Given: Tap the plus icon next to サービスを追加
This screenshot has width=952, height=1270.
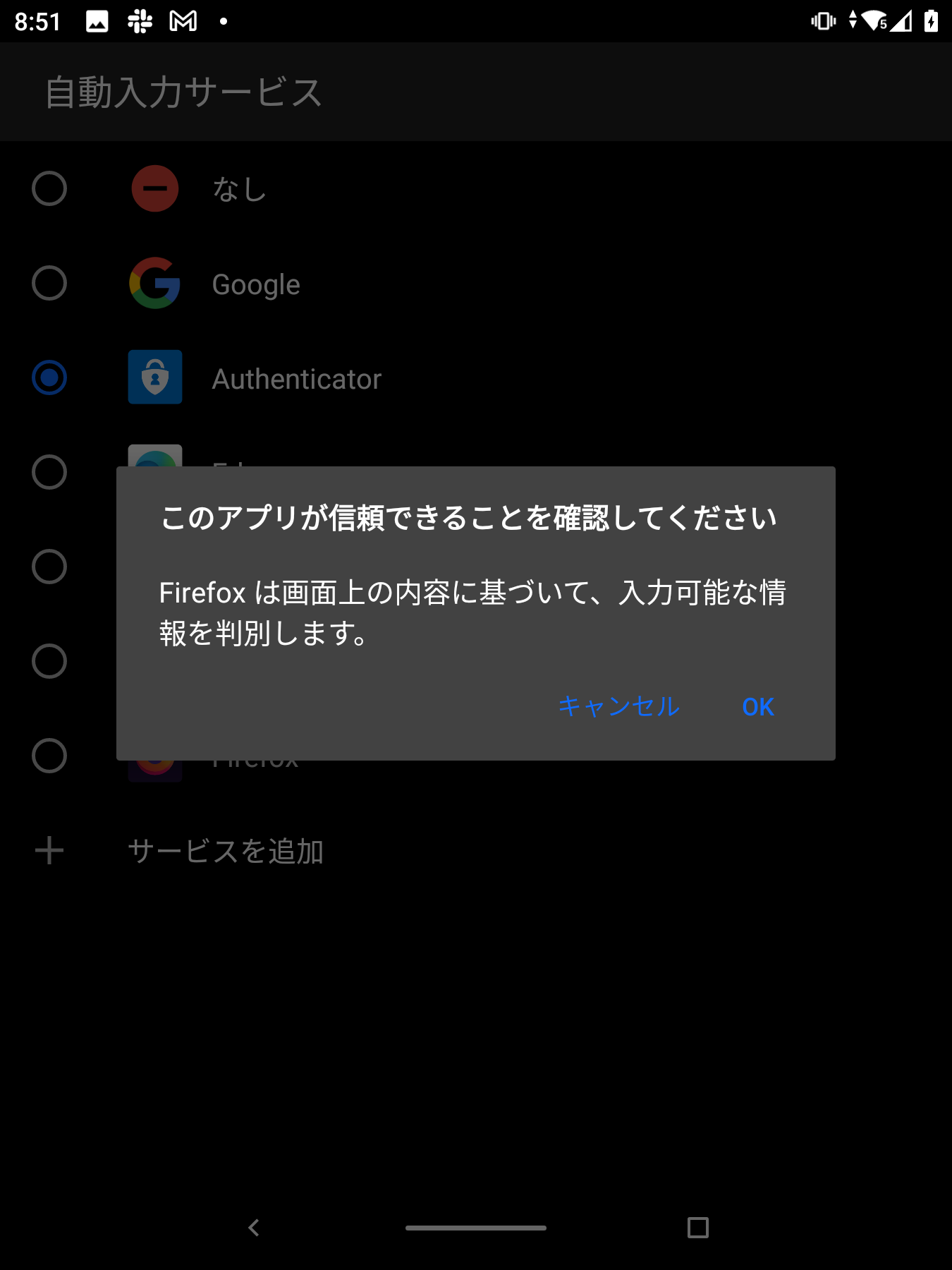Looking at the screenshot, I should click(x=49, y=850).
